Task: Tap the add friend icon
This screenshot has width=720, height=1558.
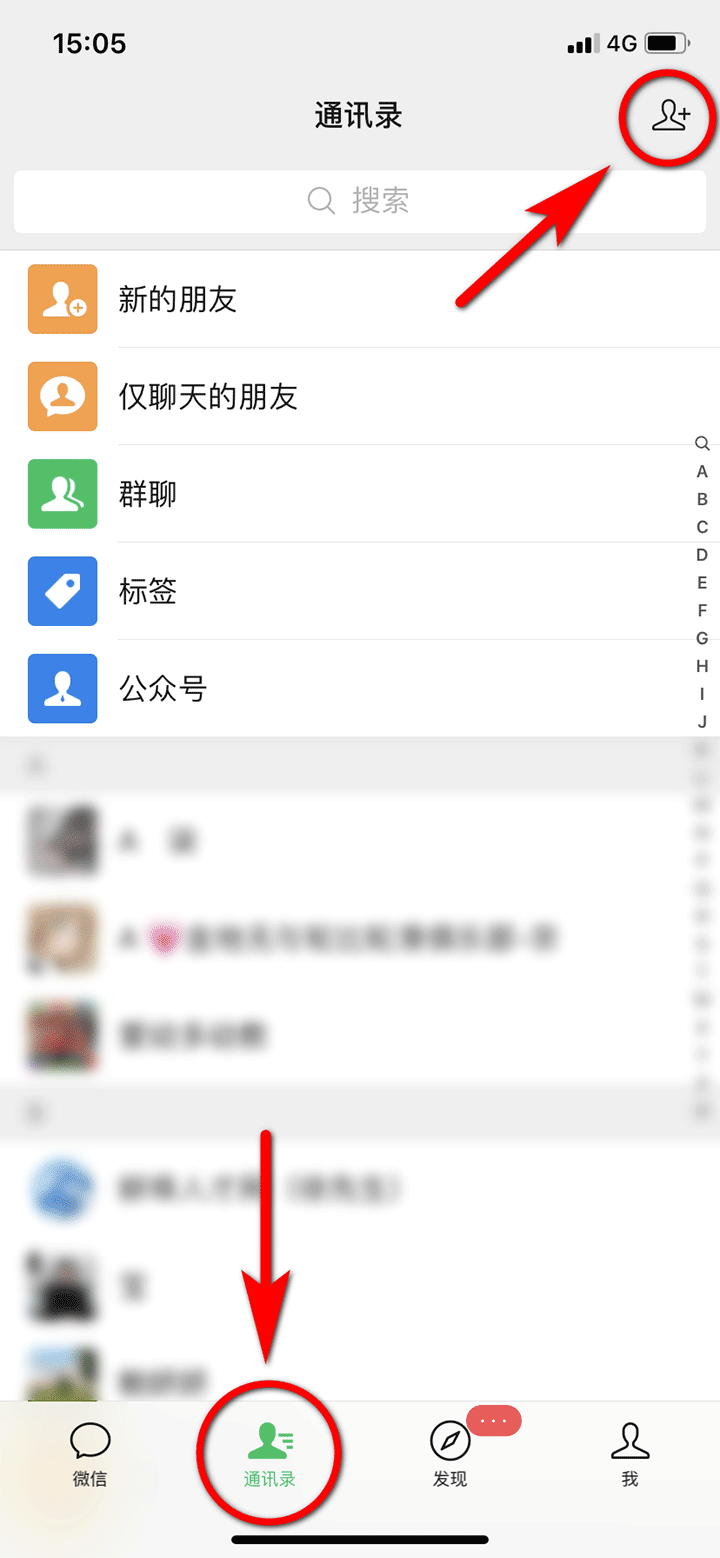Action: point(670,117)
